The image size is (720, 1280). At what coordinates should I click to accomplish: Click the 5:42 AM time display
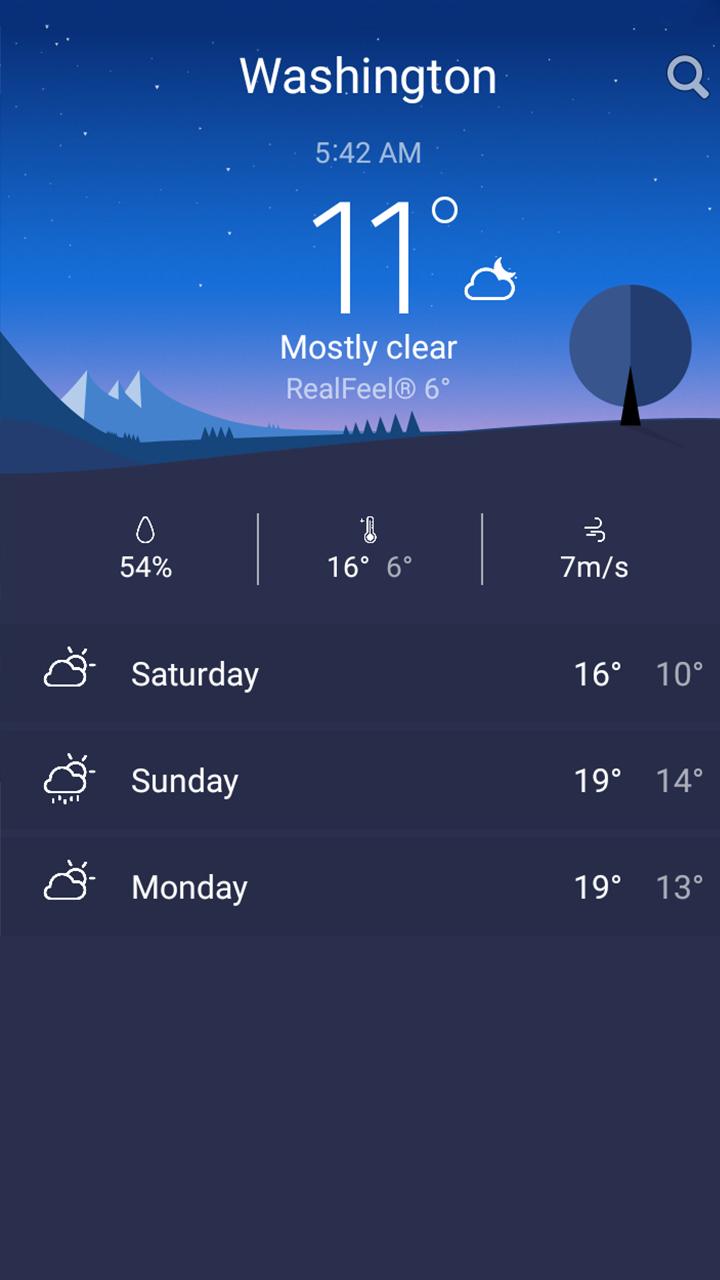[x=368, y=152]
